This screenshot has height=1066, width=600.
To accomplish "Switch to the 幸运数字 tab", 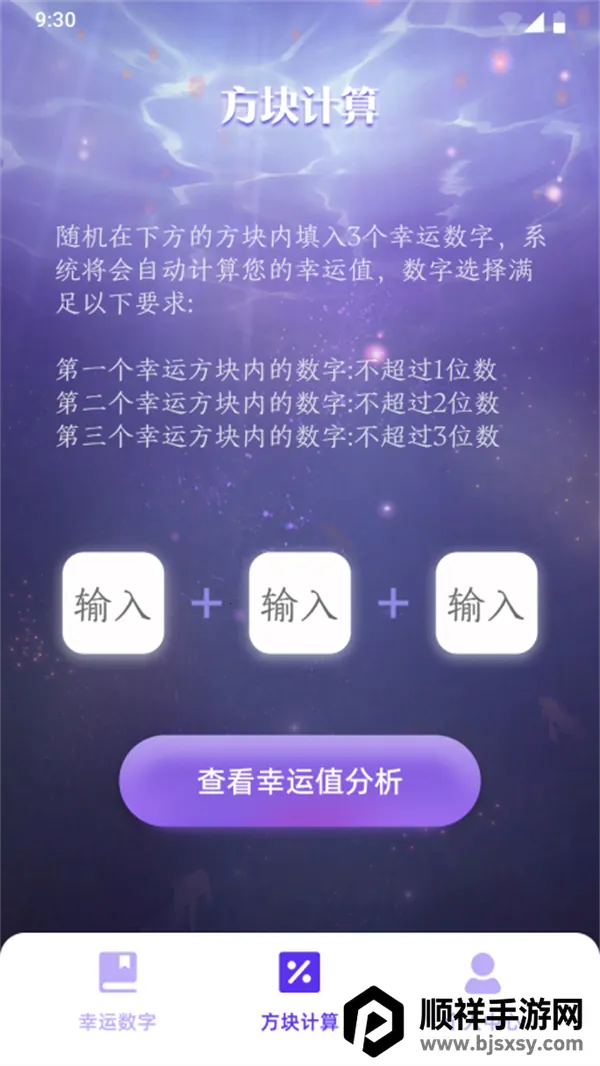I will pyautogui.click(x=117, y=990).
